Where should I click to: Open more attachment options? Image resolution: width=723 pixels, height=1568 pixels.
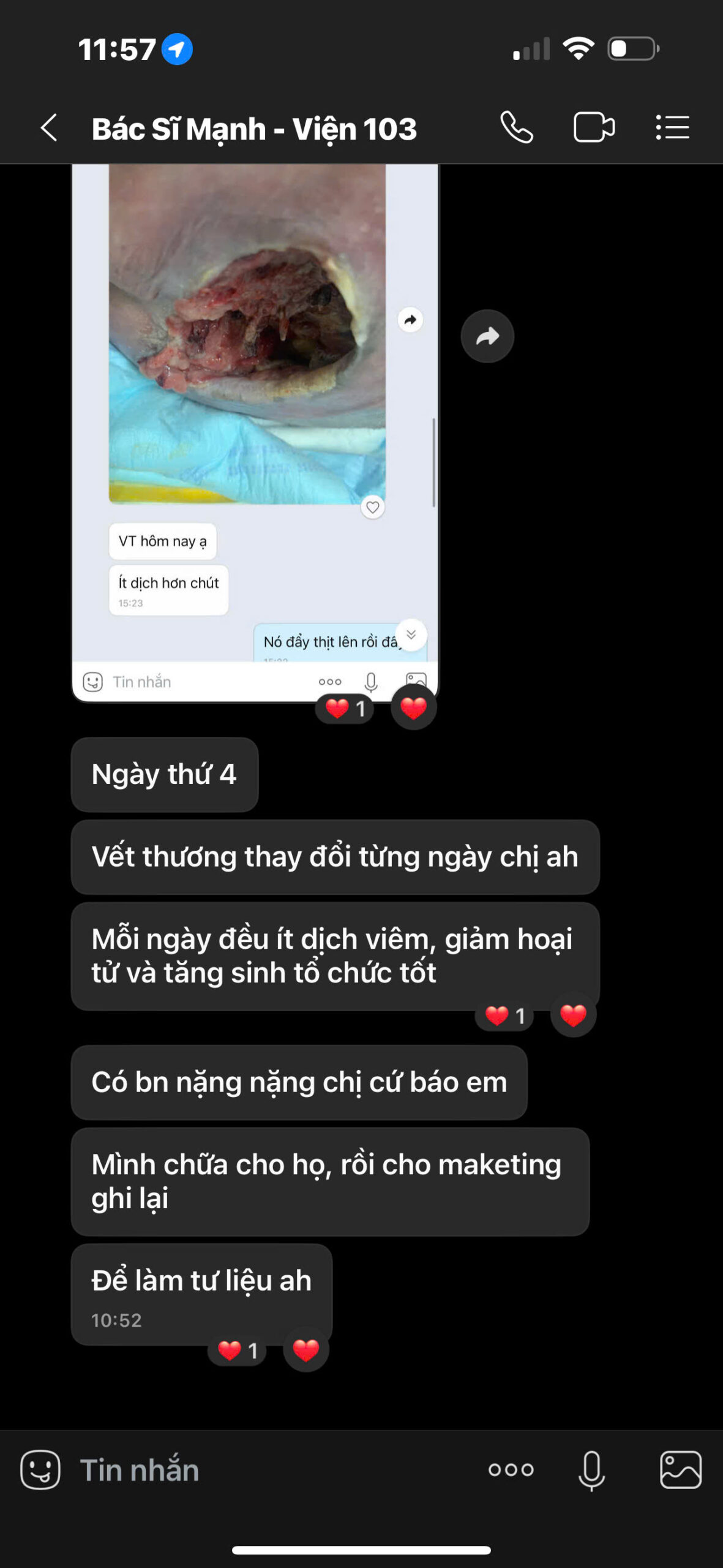(x=511, y=1469)
